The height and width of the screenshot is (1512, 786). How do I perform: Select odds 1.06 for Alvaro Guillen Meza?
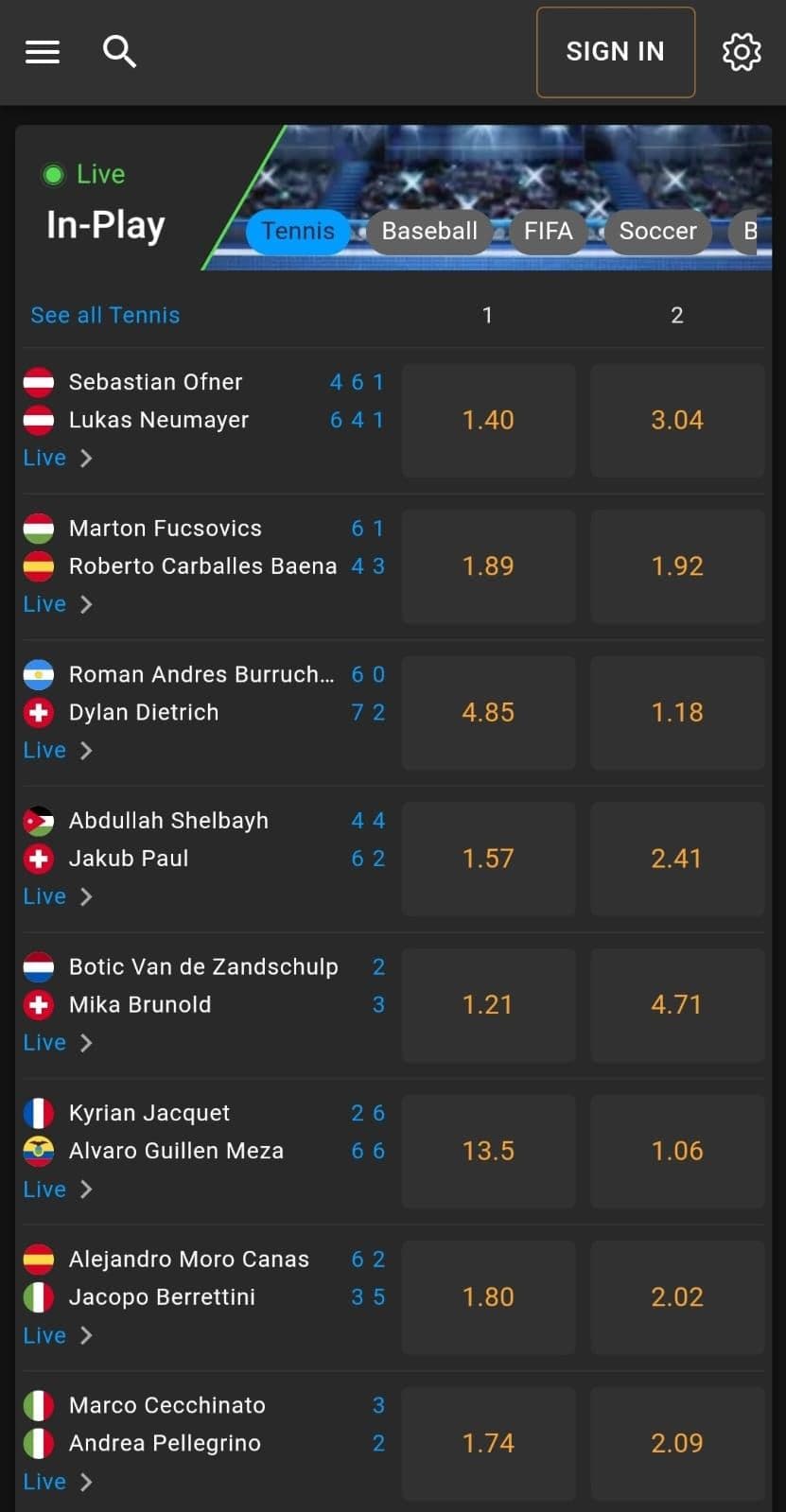click(x=677, y=1151)
